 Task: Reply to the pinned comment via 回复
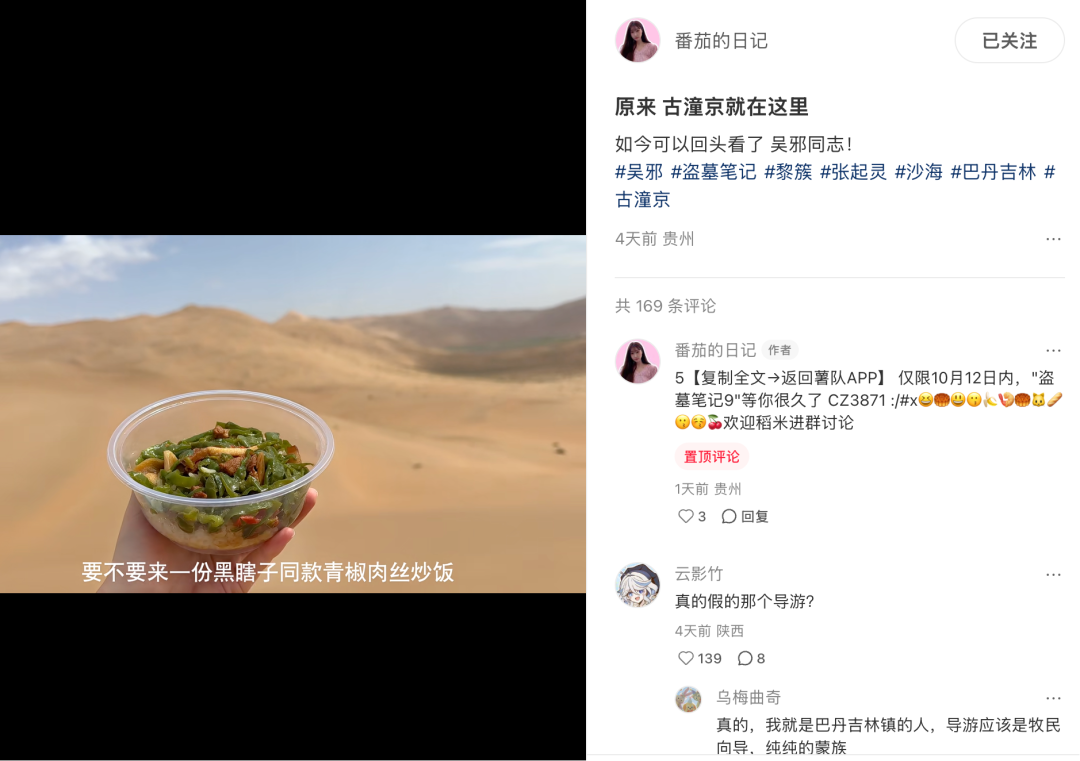pos(745,517)
